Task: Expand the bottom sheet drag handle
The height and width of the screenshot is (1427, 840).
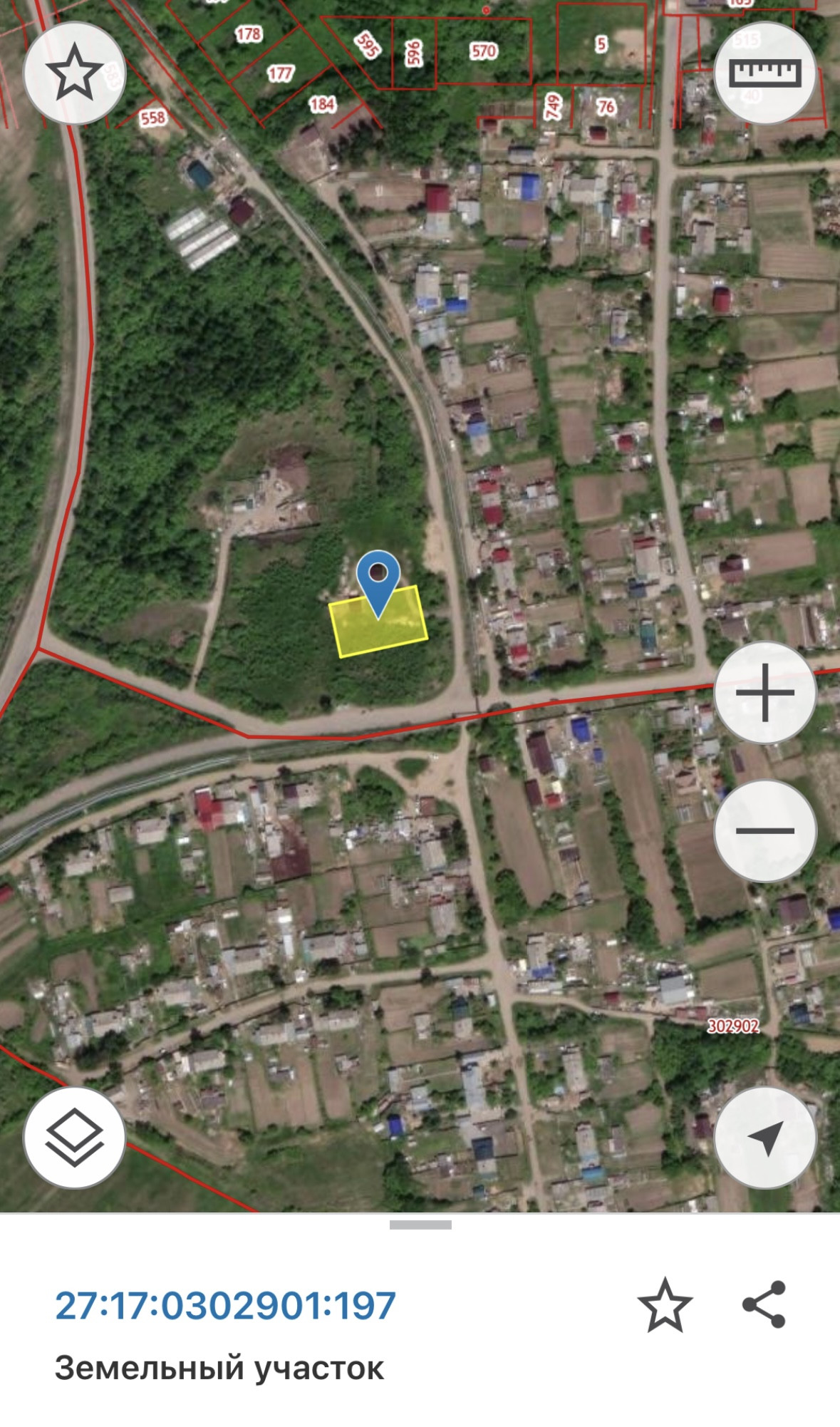Action: (420, 1225)
